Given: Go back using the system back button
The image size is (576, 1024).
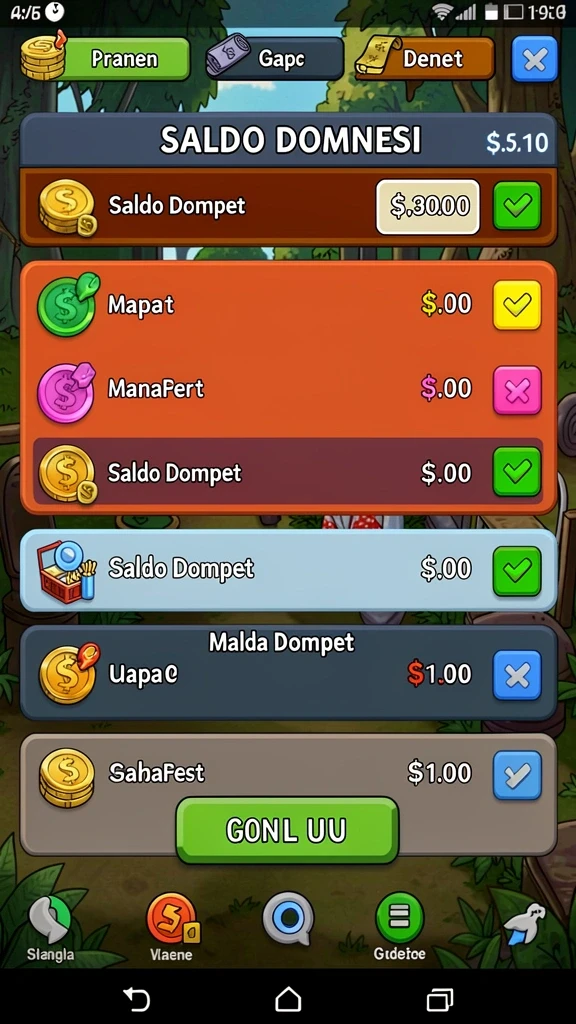Looking at the screenshot, I should 136,999.
